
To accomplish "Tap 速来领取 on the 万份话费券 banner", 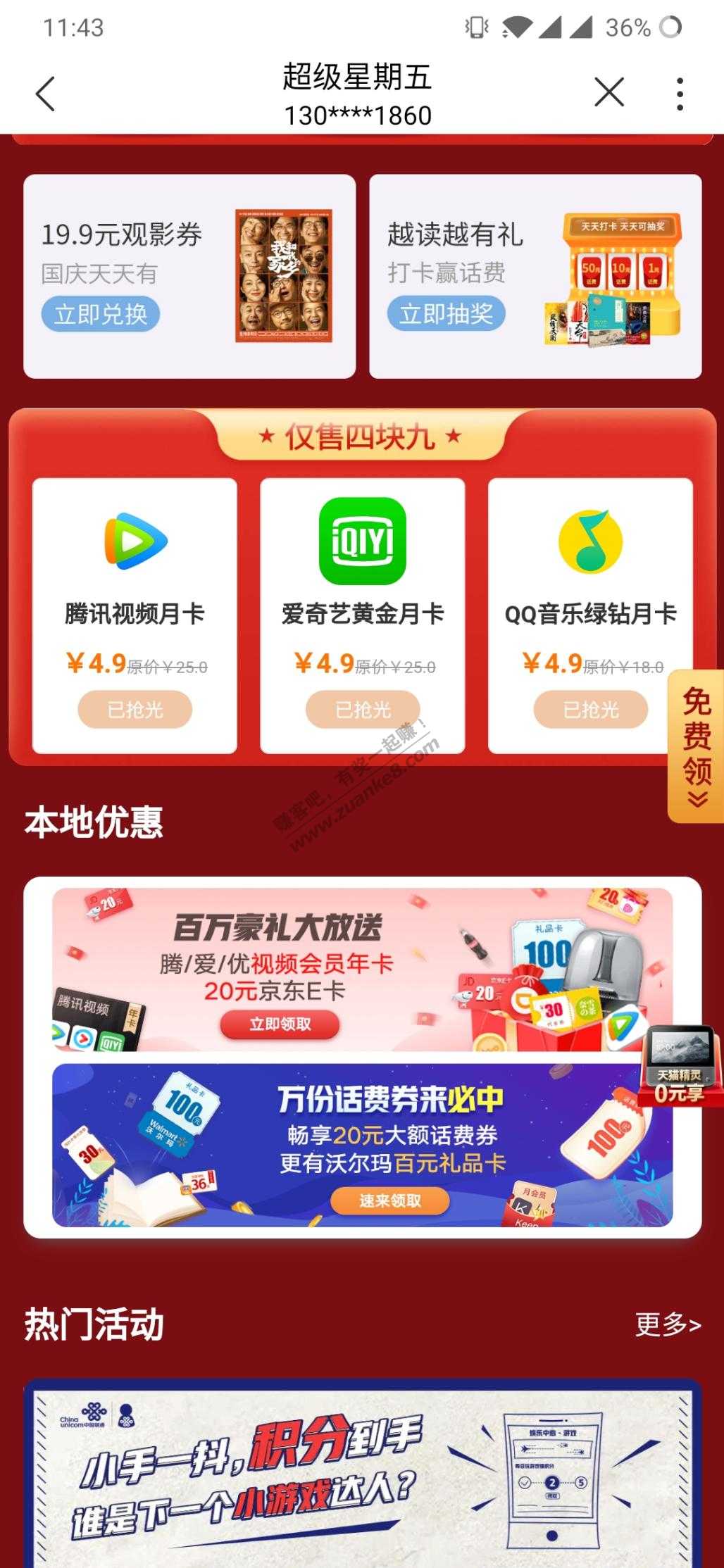I will pos(389,1201).
